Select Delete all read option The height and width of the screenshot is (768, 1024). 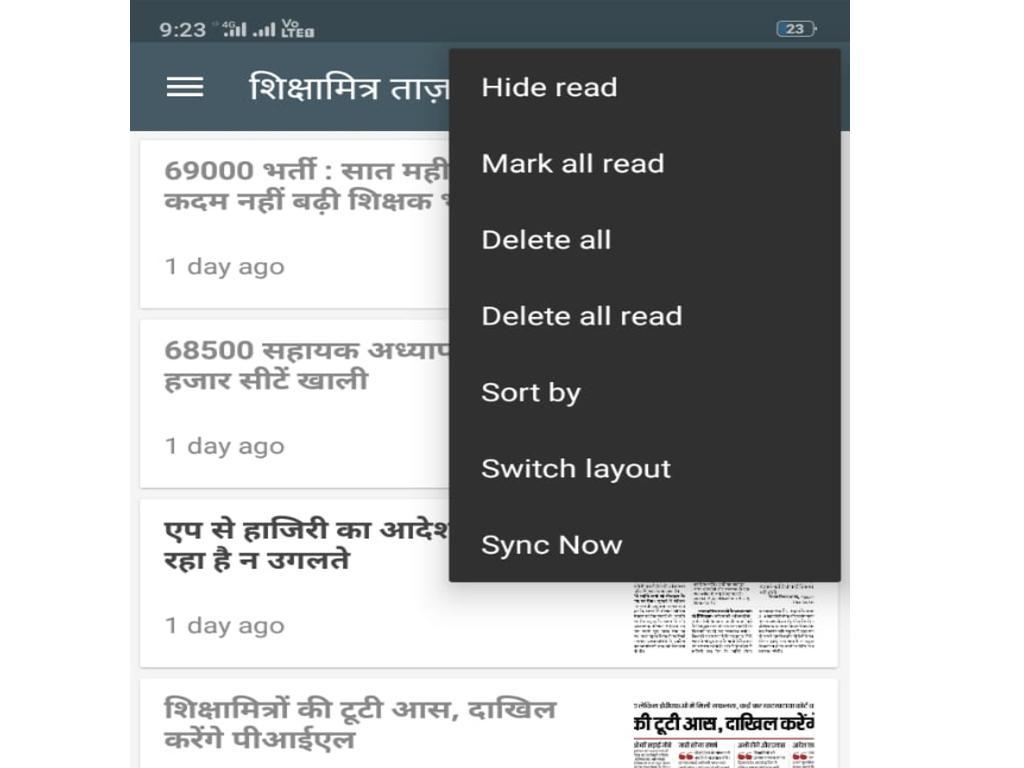(x=581, y=316)
